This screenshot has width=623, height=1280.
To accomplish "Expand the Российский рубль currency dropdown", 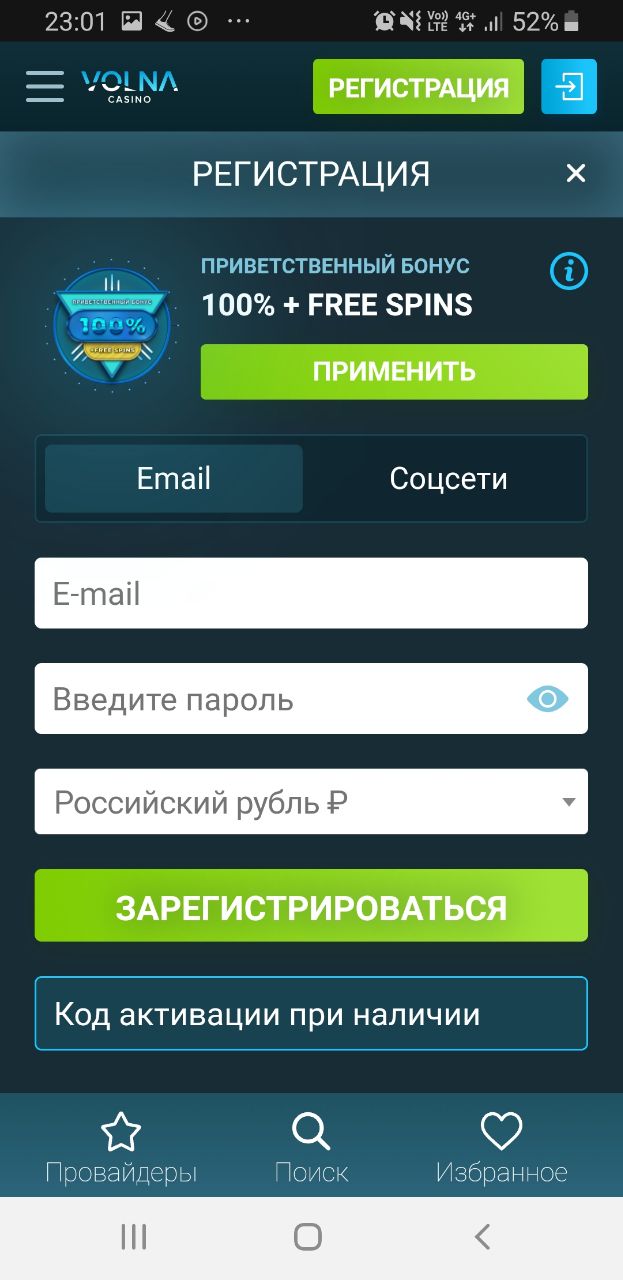I will (x=311, y=802).
